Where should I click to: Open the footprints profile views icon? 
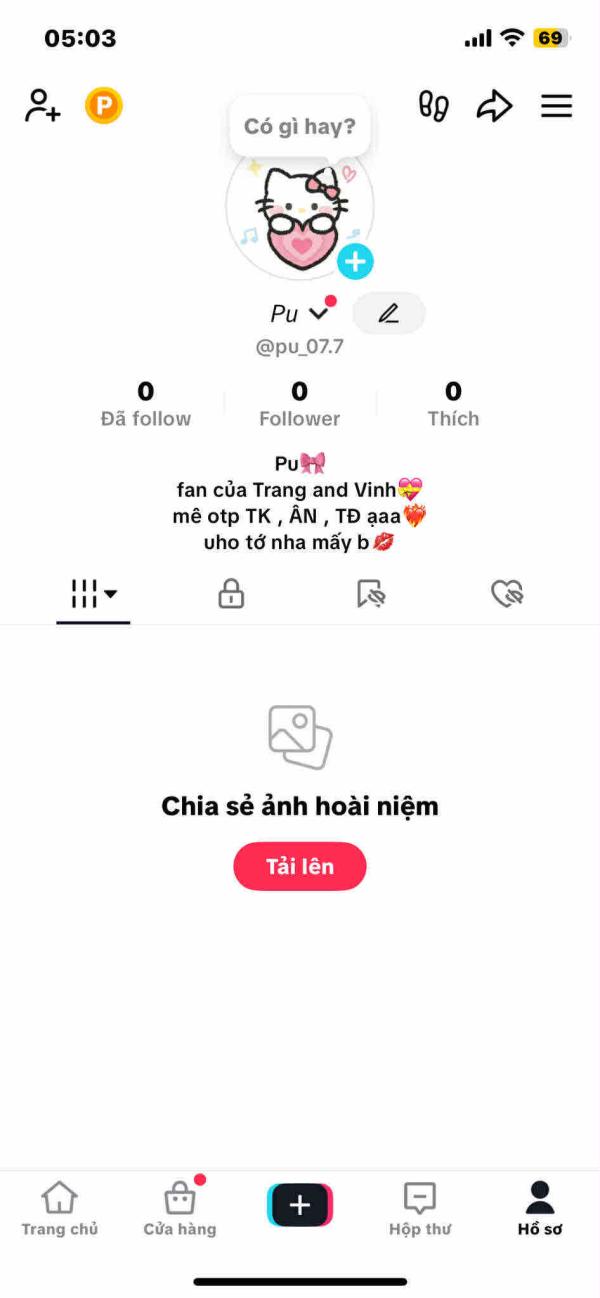pos(433,106)
